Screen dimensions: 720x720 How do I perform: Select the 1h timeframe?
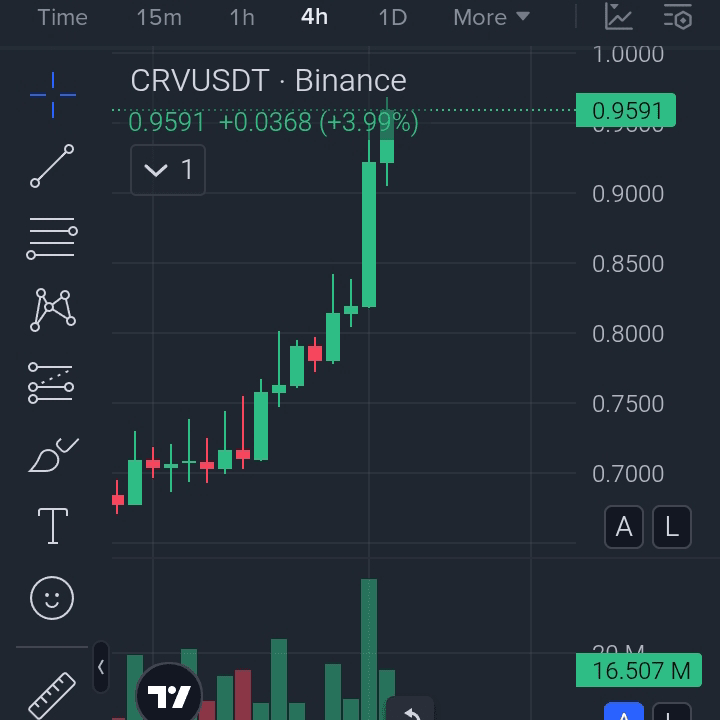click(x=242, y=17)
